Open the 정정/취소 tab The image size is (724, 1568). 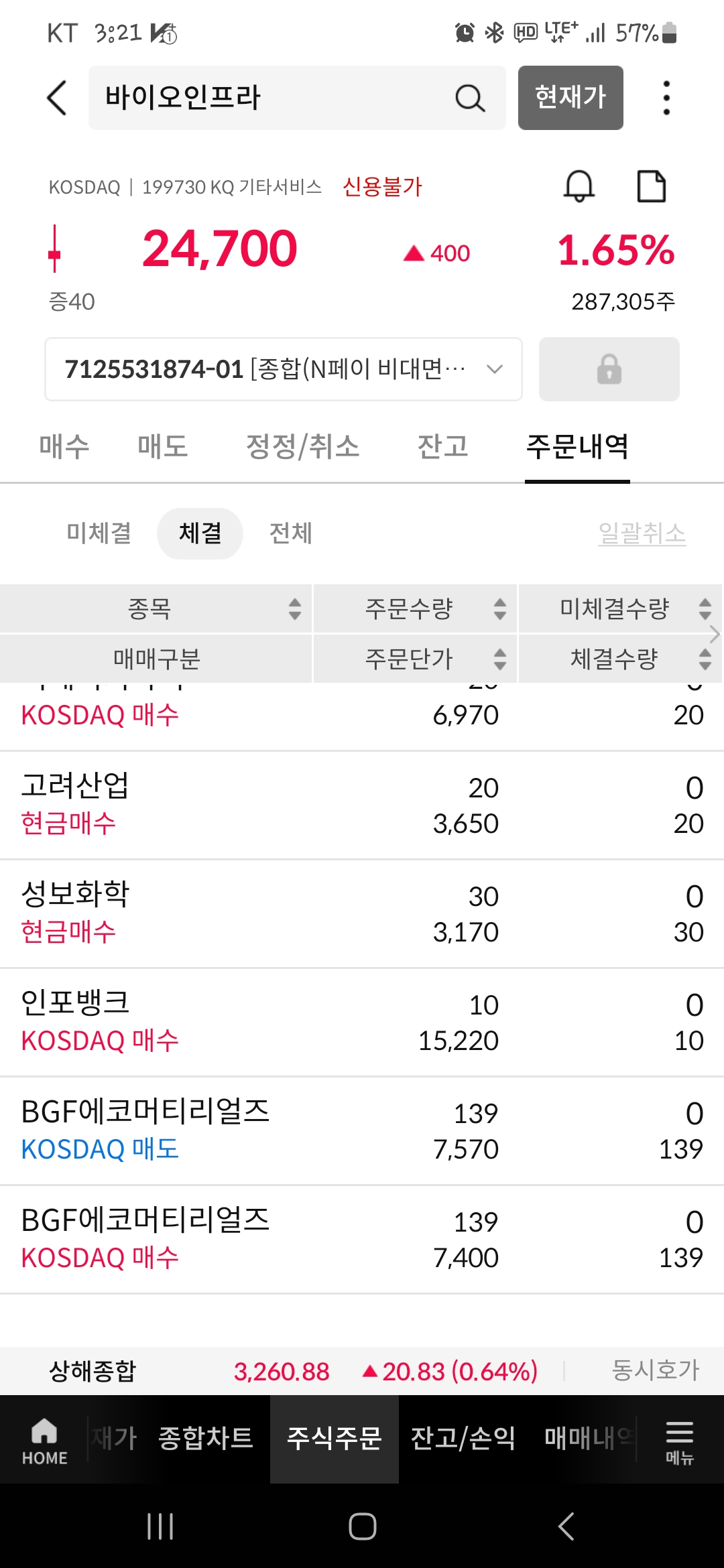pyautogui.click(x=303, y=446)
